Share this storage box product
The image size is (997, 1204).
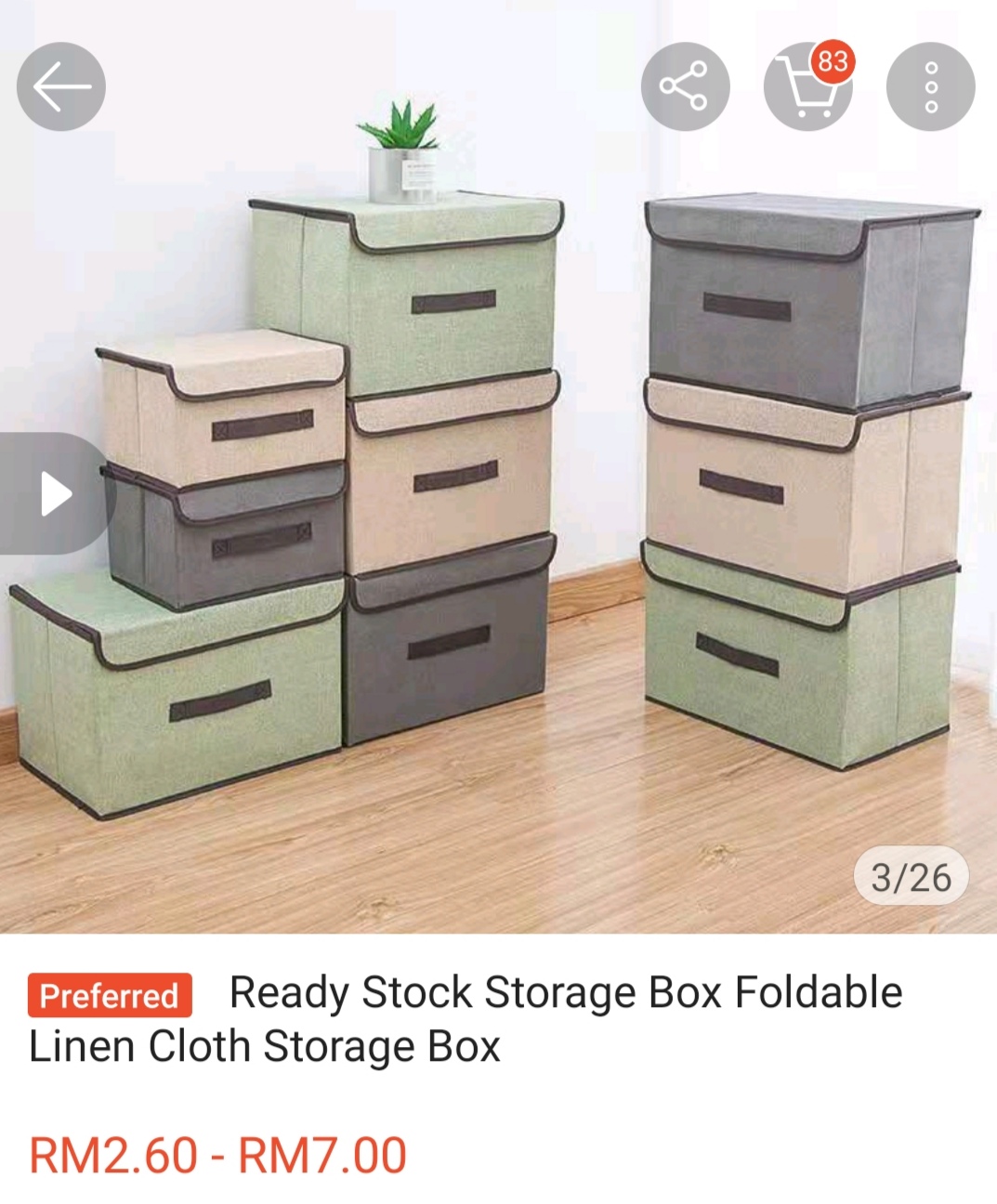[x=685, y=87]
